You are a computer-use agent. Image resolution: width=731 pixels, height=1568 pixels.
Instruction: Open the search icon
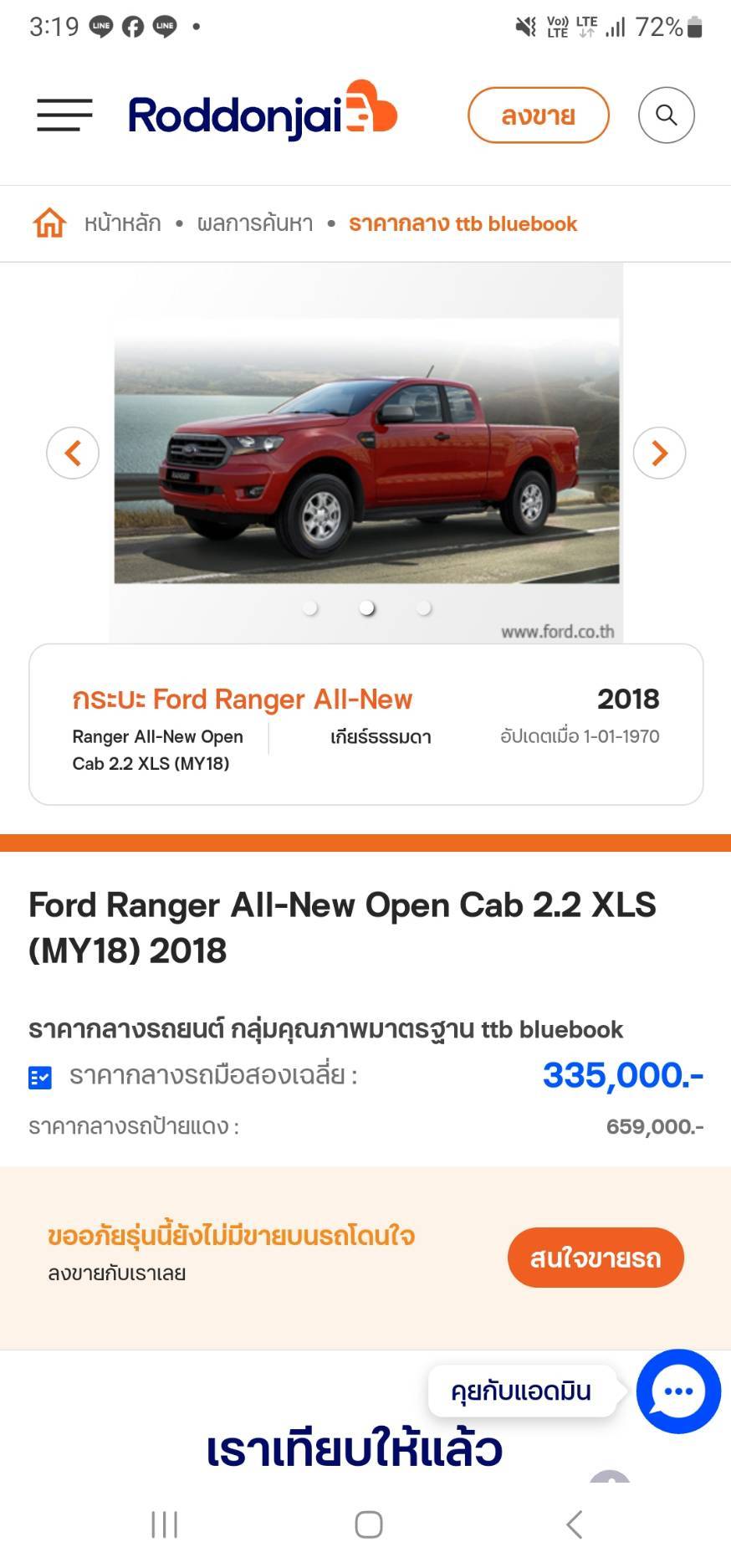tap(666, 115)
